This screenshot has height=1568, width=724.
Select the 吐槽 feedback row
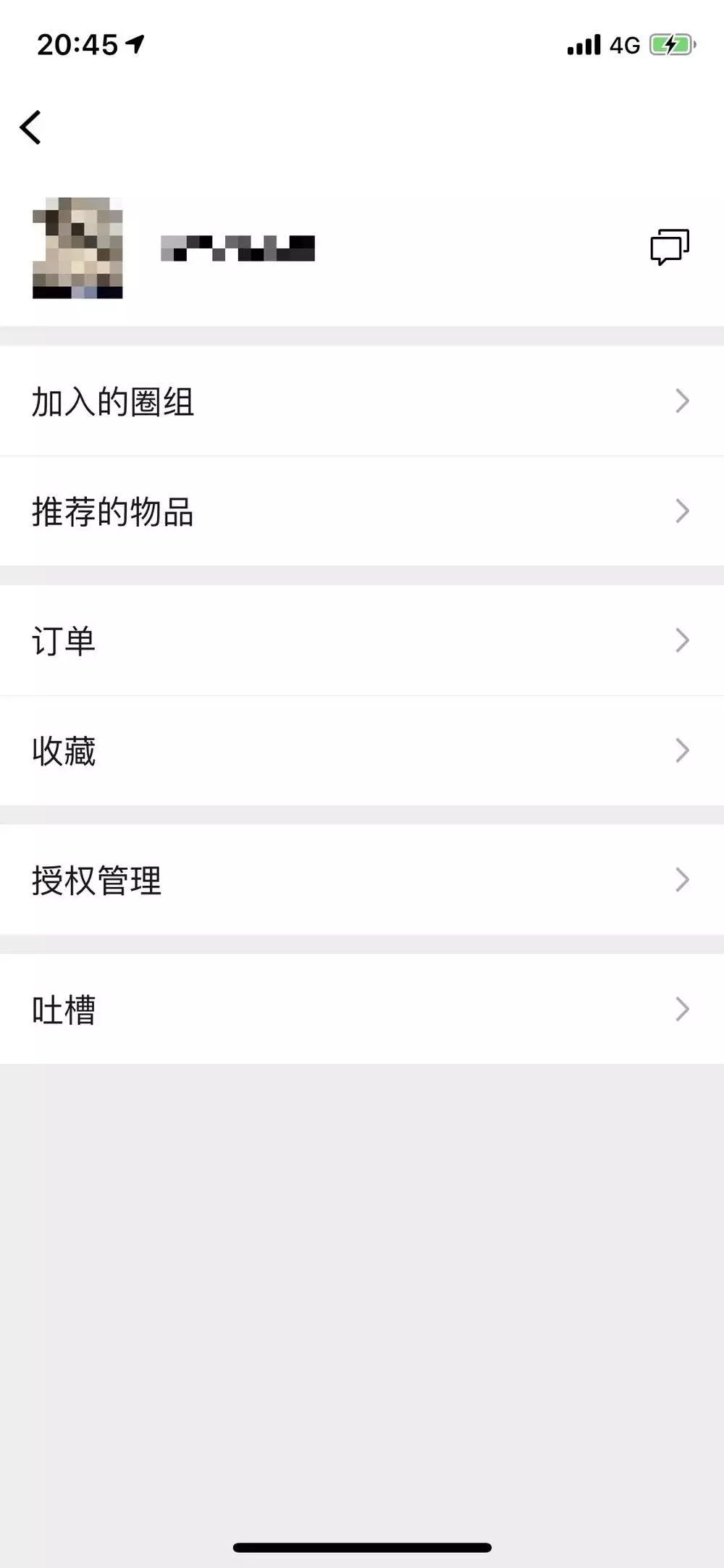(x=362, y=1009)
